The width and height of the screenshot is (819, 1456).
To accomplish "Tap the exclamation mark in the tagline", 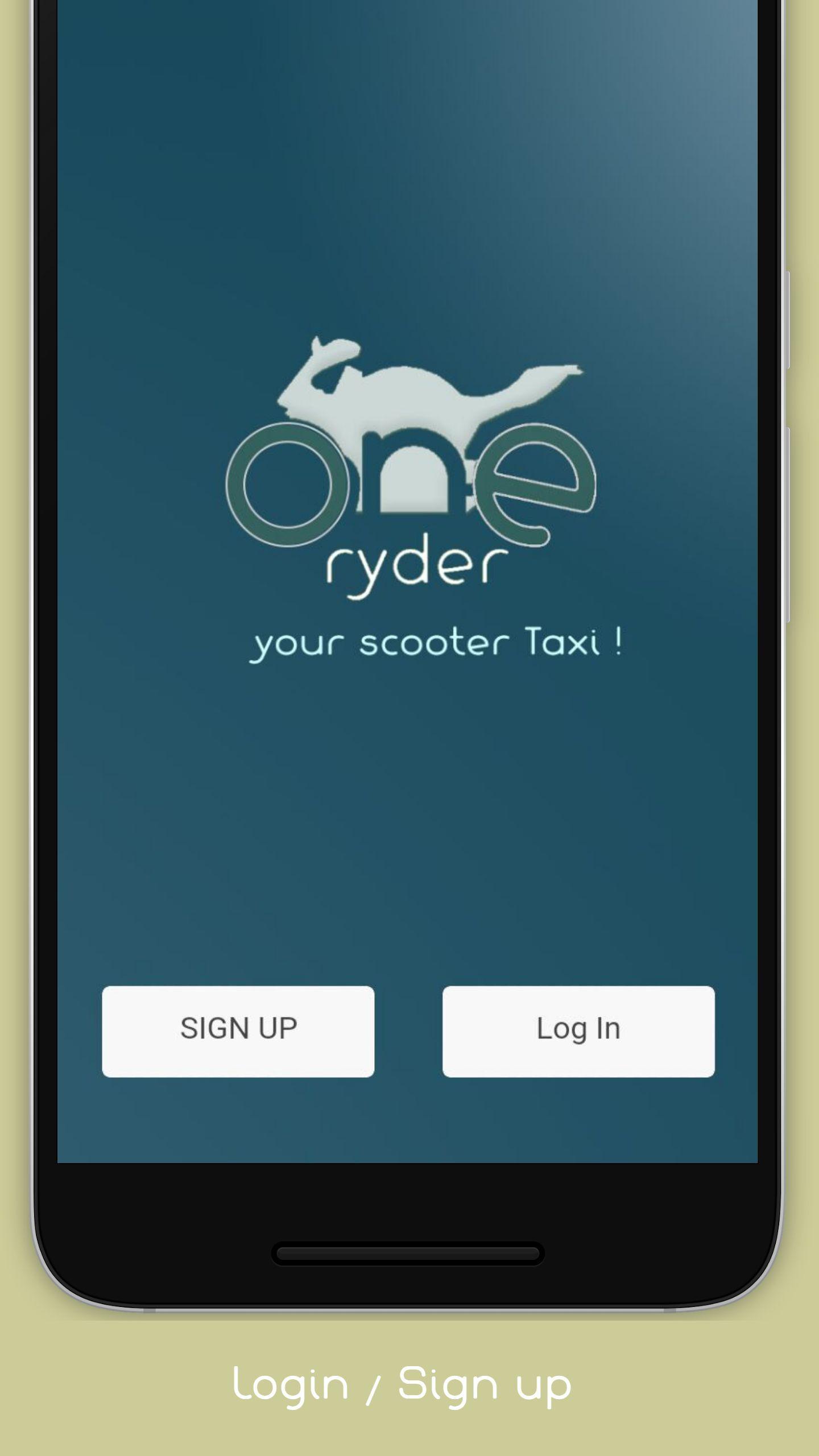I will (620, 640).
